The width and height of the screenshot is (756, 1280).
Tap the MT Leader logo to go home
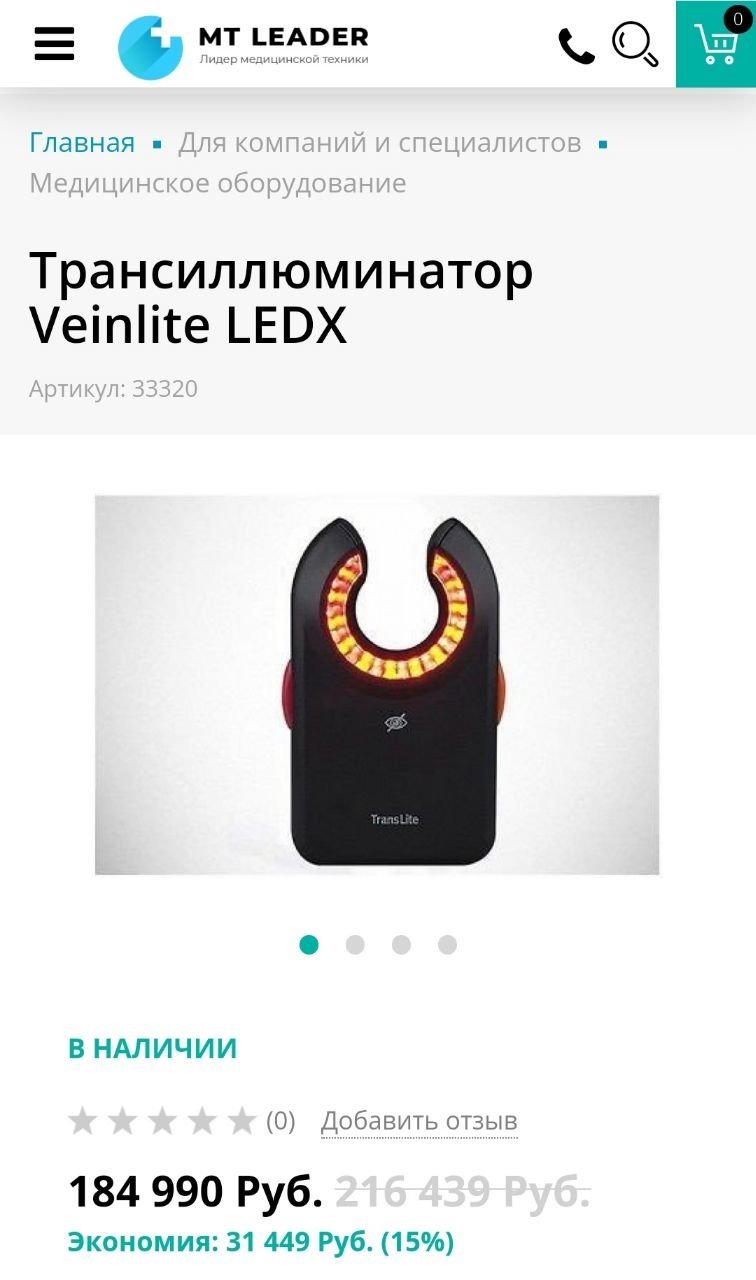click(x=243, y=46)
